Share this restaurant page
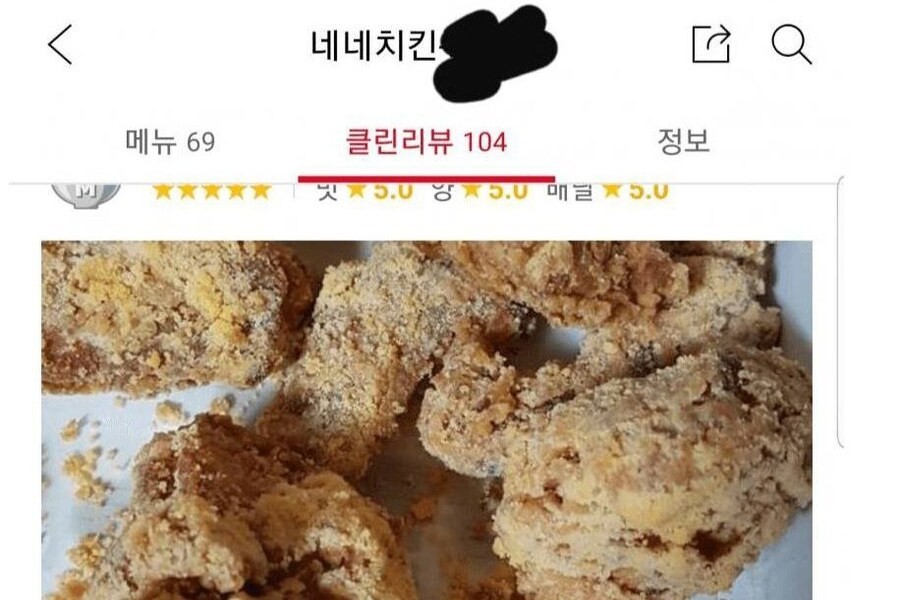Image resolution: width=900 pixels, height=600 pixels. 711,45
